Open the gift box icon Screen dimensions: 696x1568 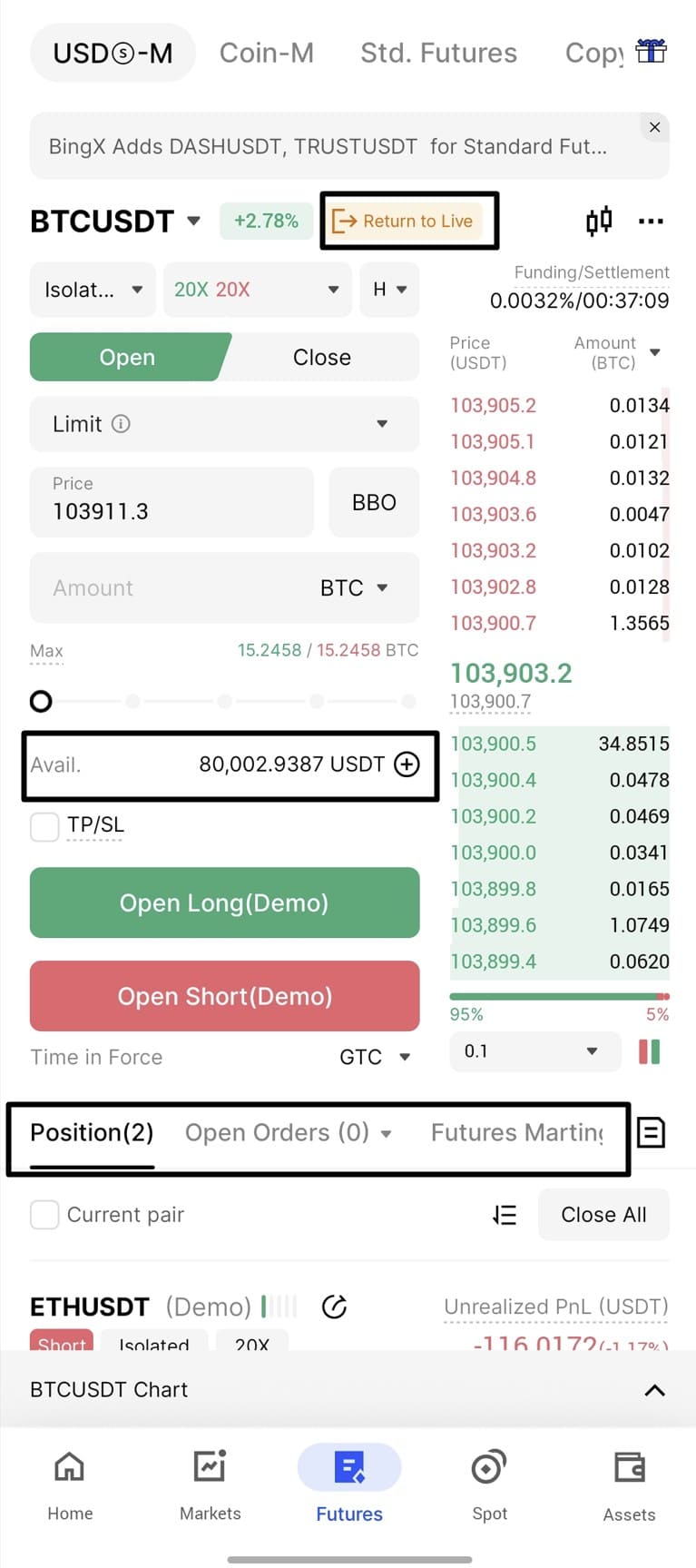pos(651,52)
